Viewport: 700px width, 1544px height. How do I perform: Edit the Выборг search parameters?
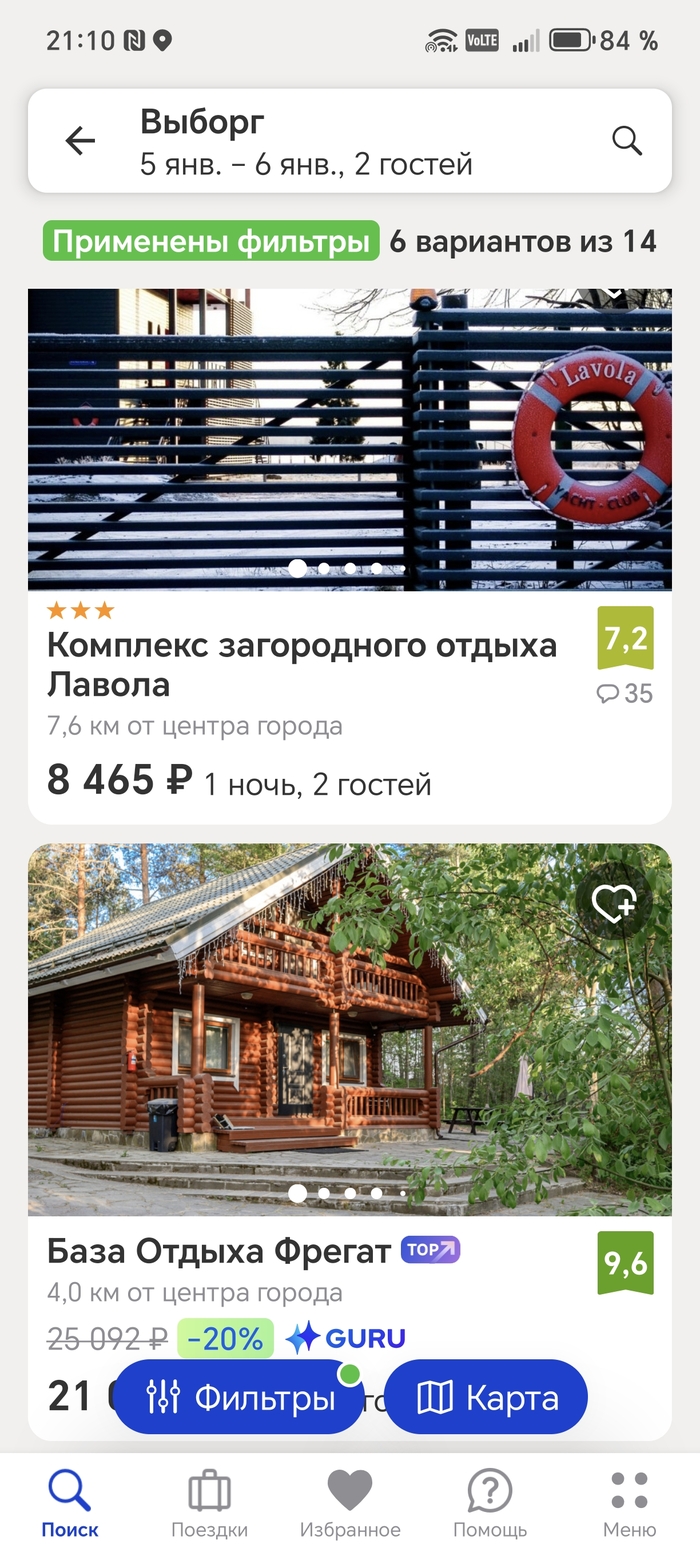[x=330, y=142]
